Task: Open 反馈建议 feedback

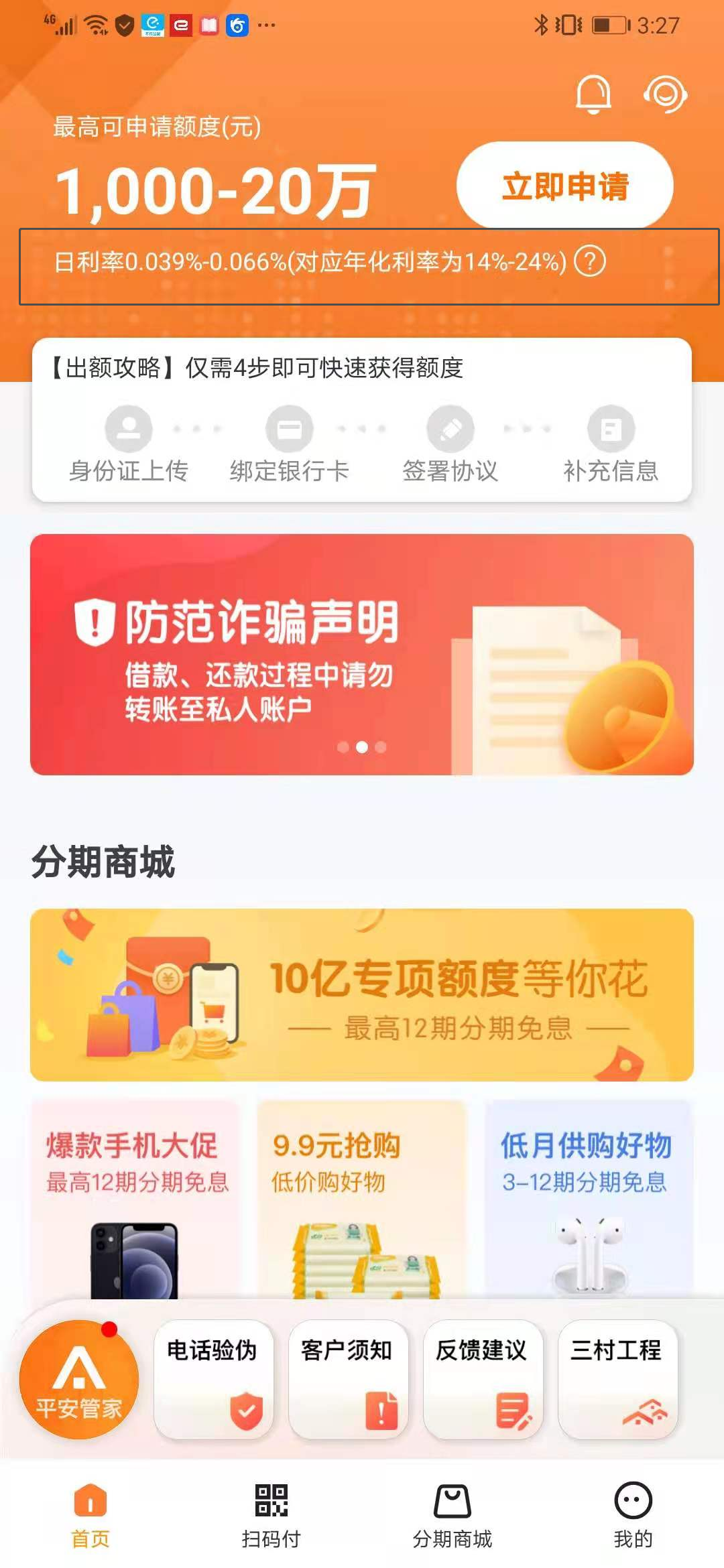Action: (x=483, y=1379)
